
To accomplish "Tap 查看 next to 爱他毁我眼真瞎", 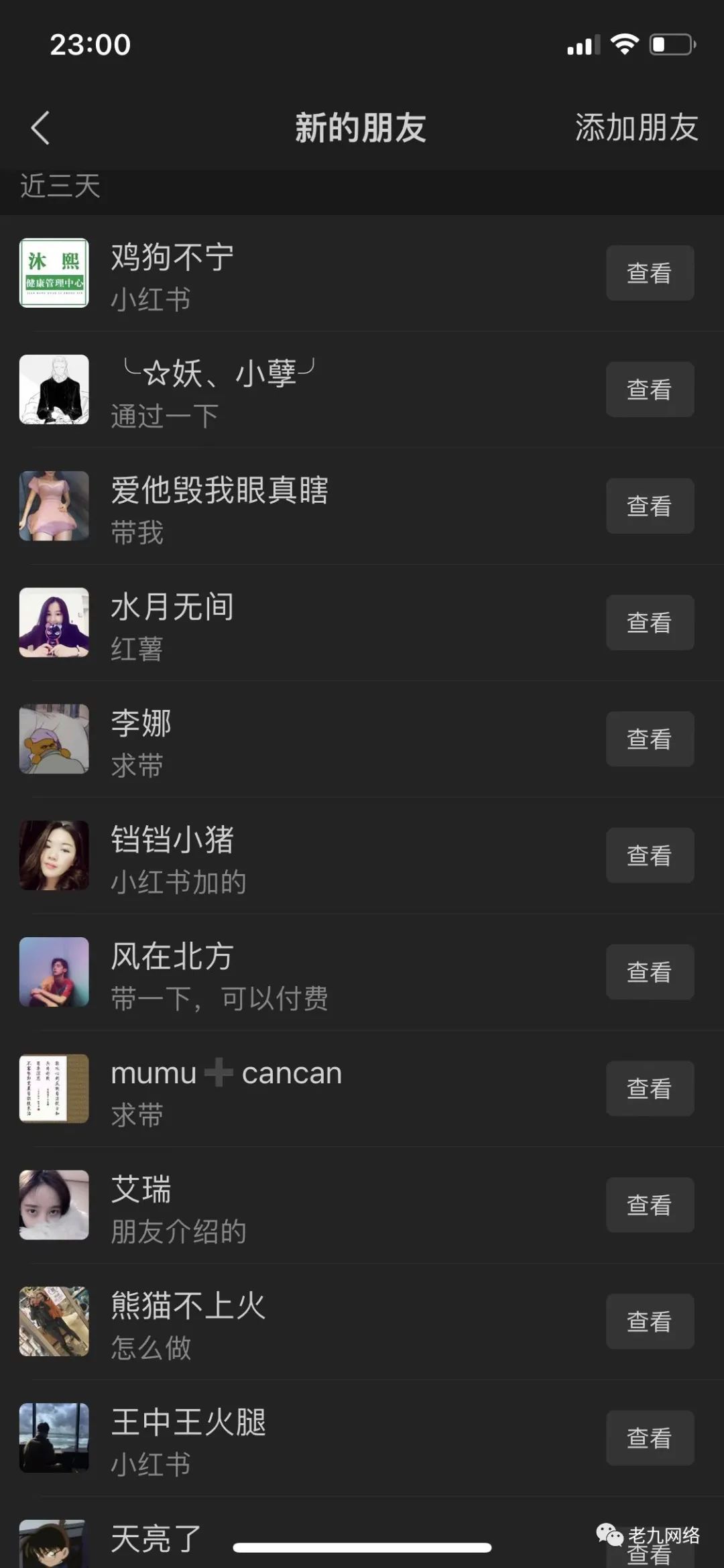I will [650, 506].
